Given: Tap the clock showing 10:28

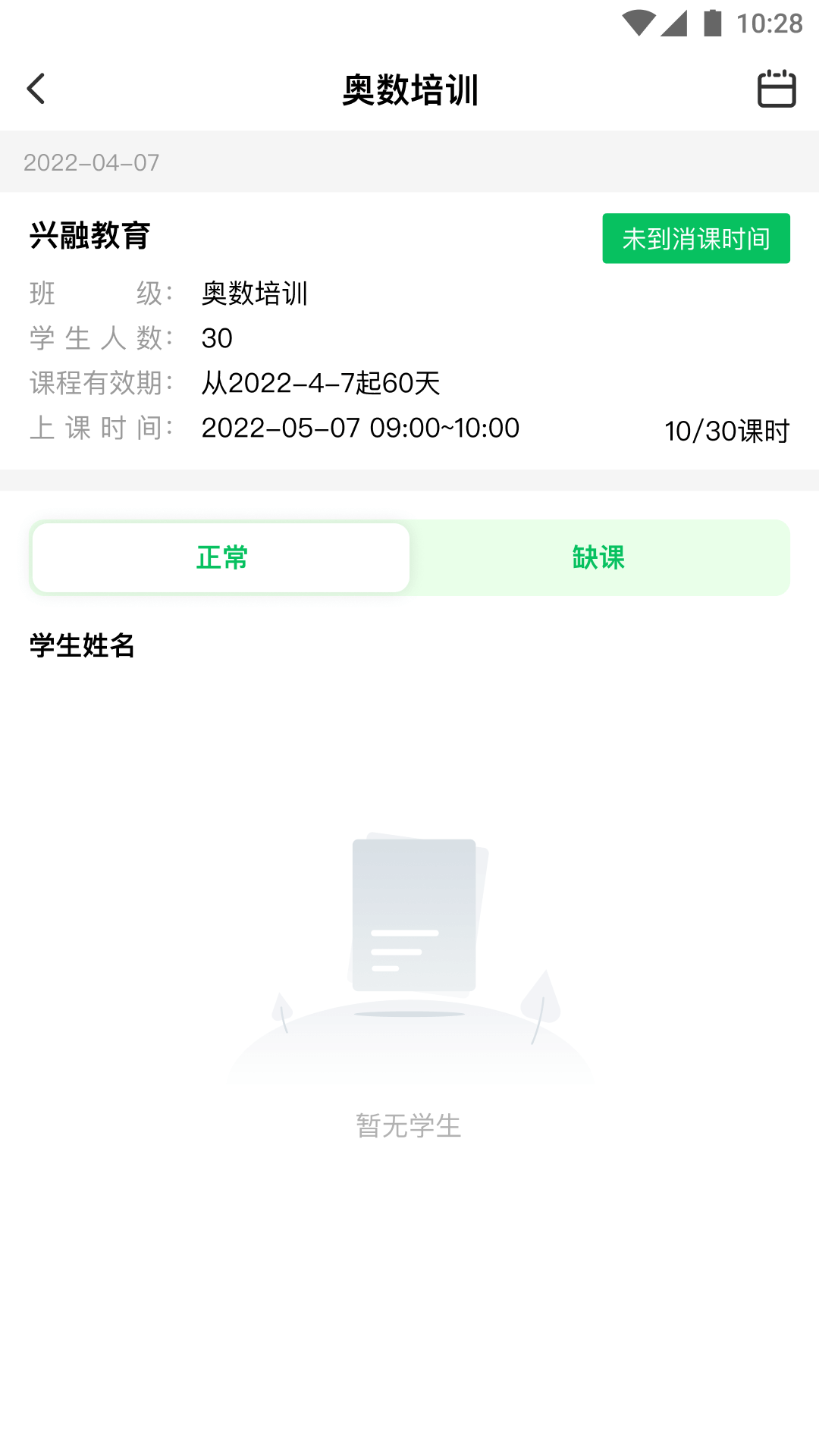Looking at the screenshot, I should (x=768, y=23).
